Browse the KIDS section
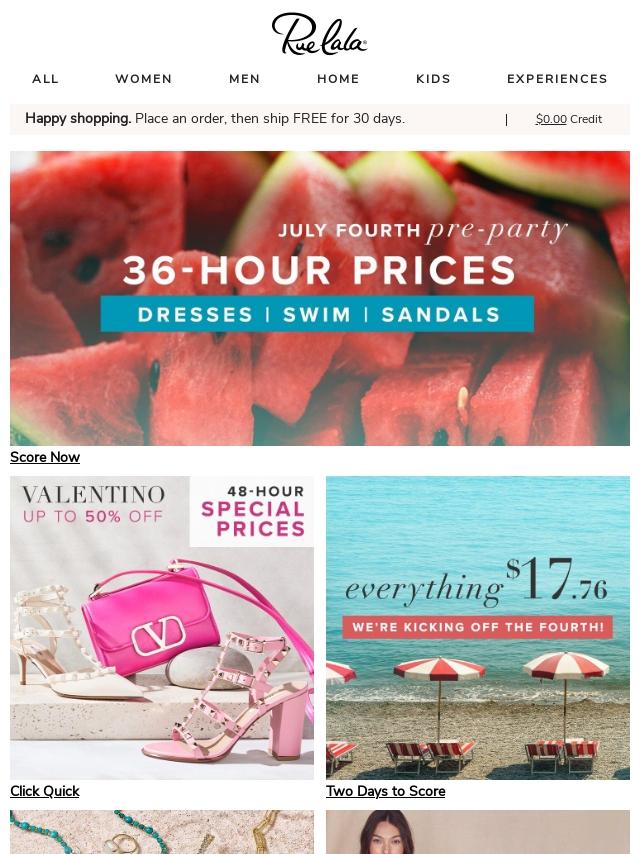The width and height of the screenshot is (640, 854). [433, 79]
